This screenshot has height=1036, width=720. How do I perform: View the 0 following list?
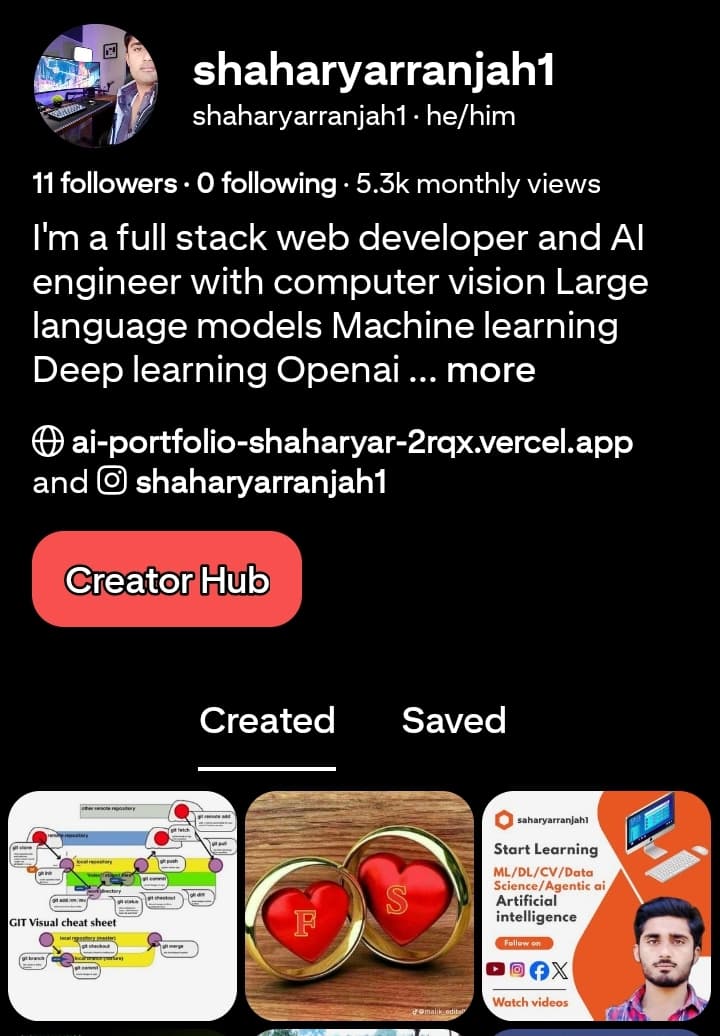pyautogui.click(x=266, y=184)
